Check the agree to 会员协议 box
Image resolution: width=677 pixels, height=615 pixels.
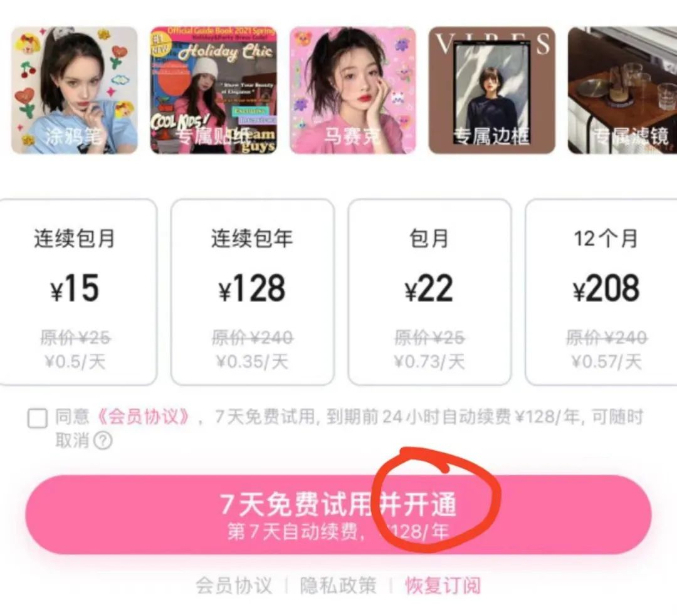37,418
